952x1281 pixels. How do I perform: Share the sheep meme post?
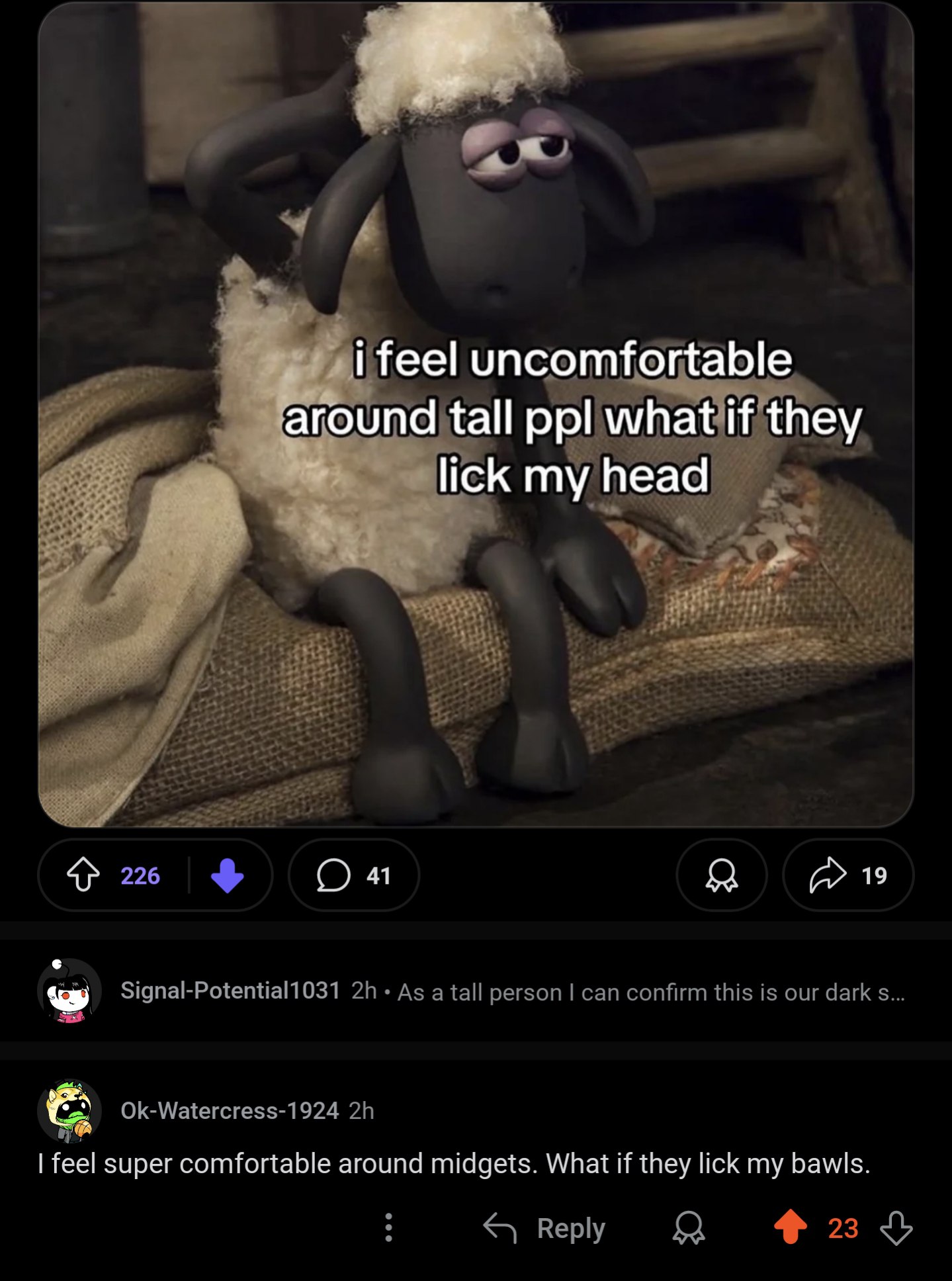tap(847, 875)
